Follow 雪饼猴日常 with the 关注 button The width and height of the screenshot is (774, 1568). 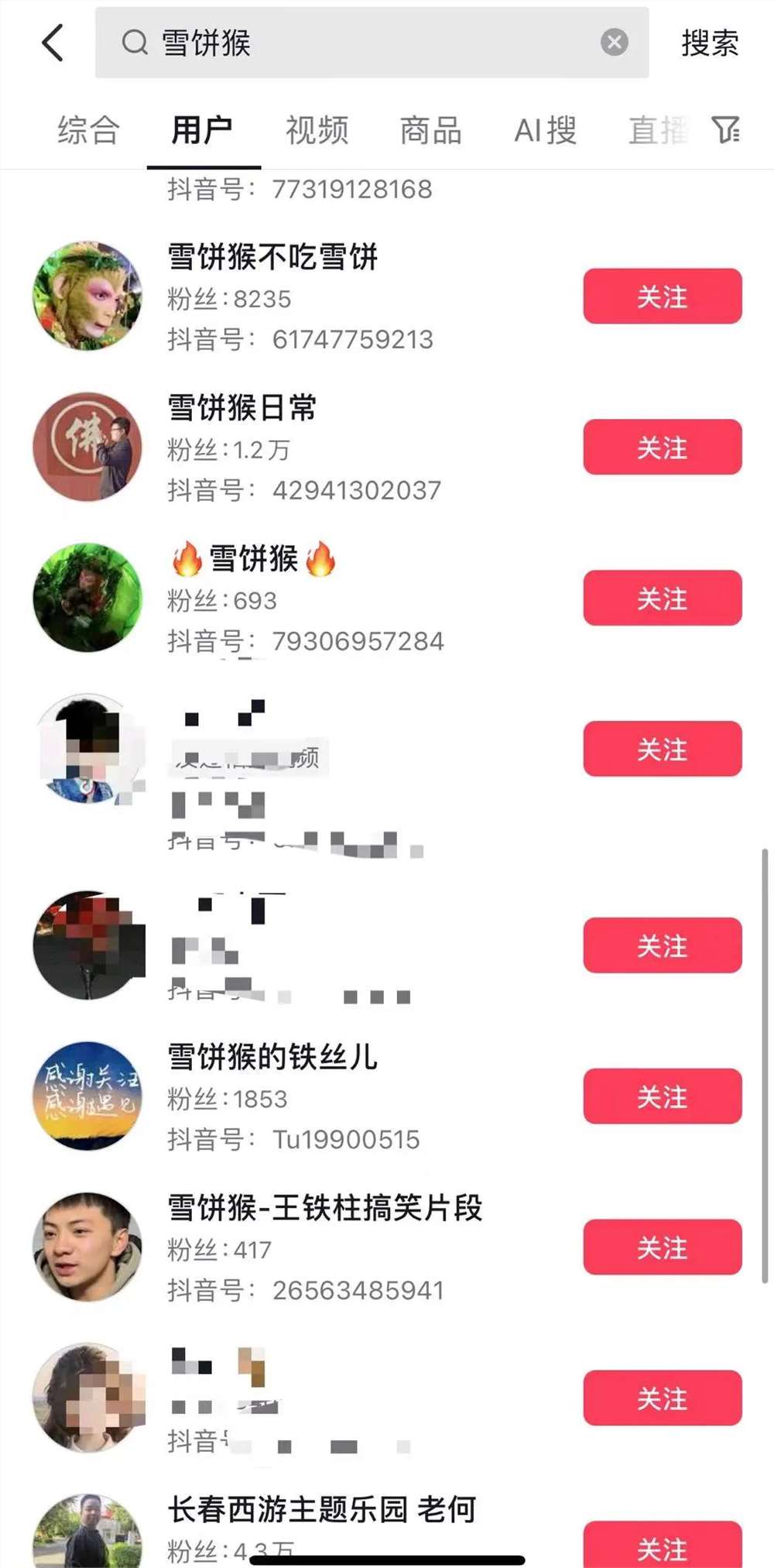(662, 445)
